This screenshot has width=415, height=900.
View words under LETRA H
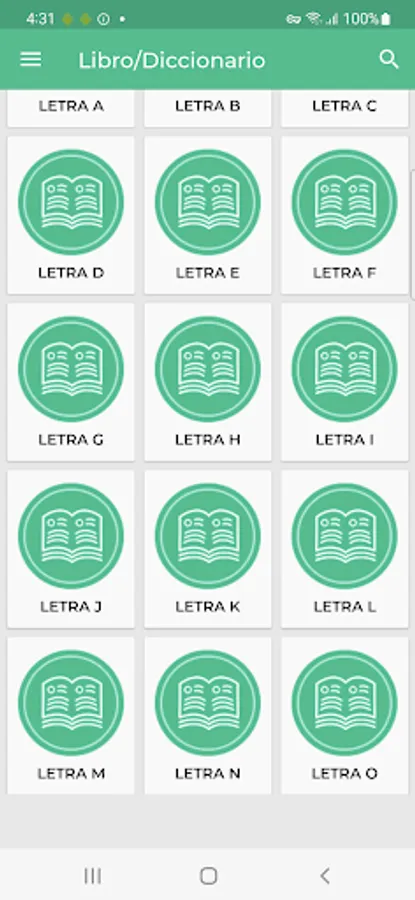207,382
